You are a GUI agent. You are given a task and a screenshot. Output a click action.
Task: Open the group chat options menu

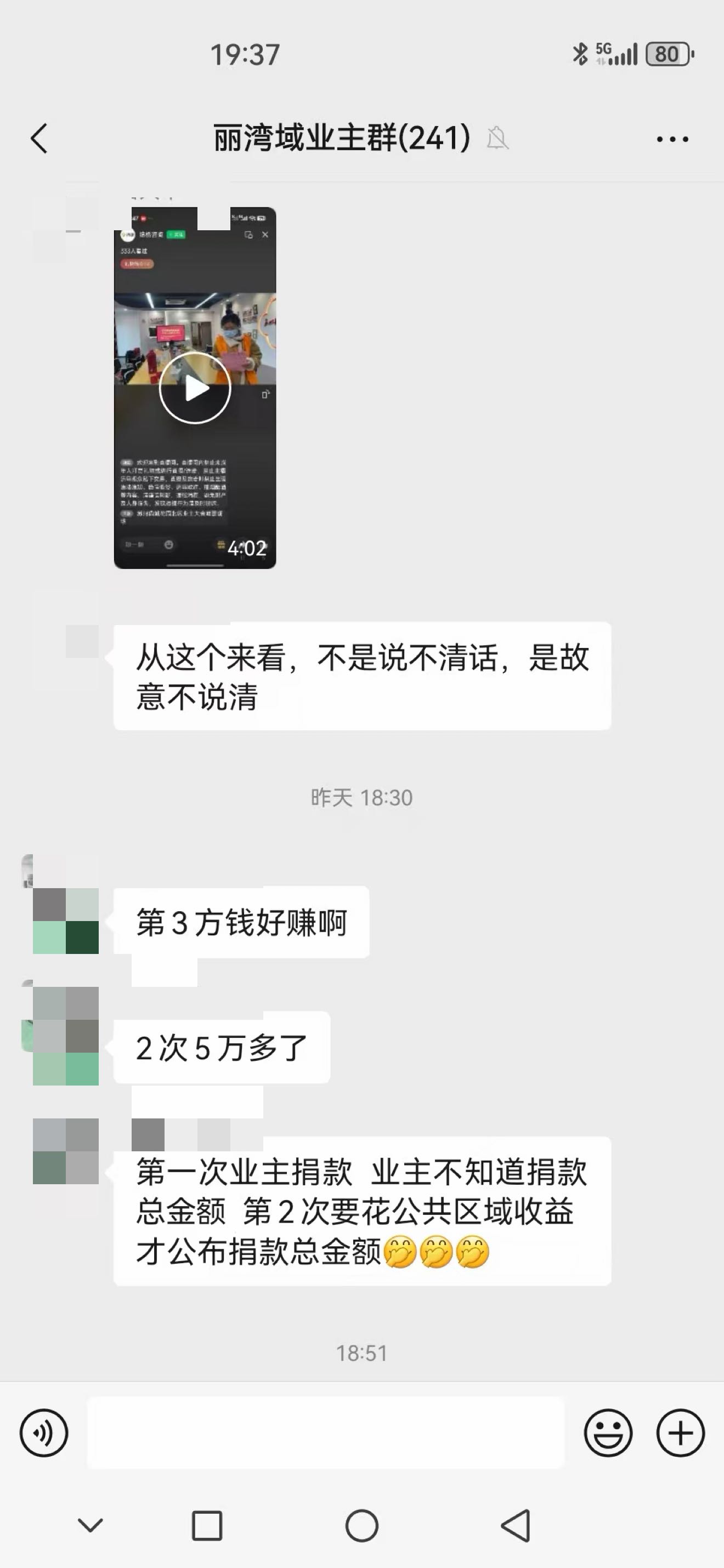click(x=672, y=139)
